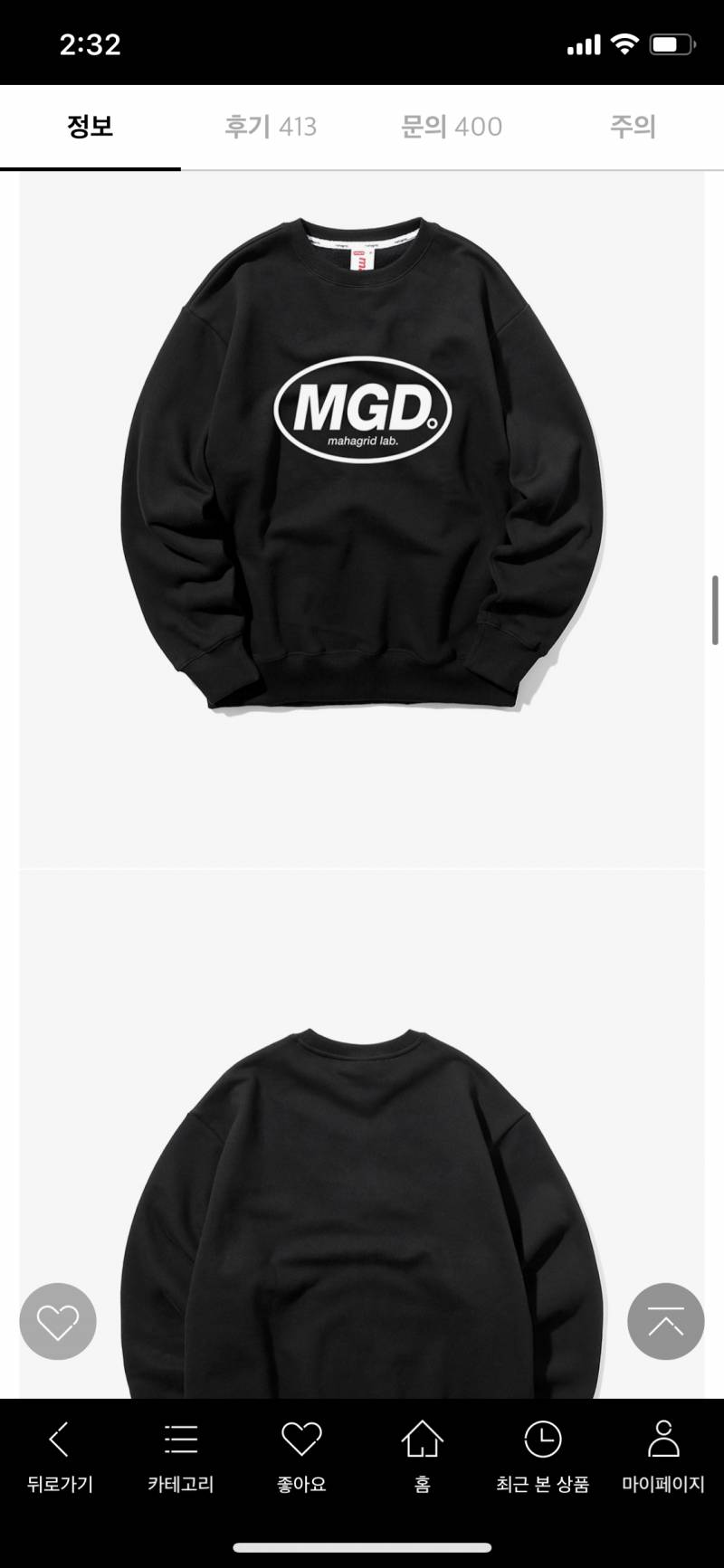This screenshot has height=1568, width=724.
Task: Go back with 뒤로가기
Action: click(x=60, y=1458)
